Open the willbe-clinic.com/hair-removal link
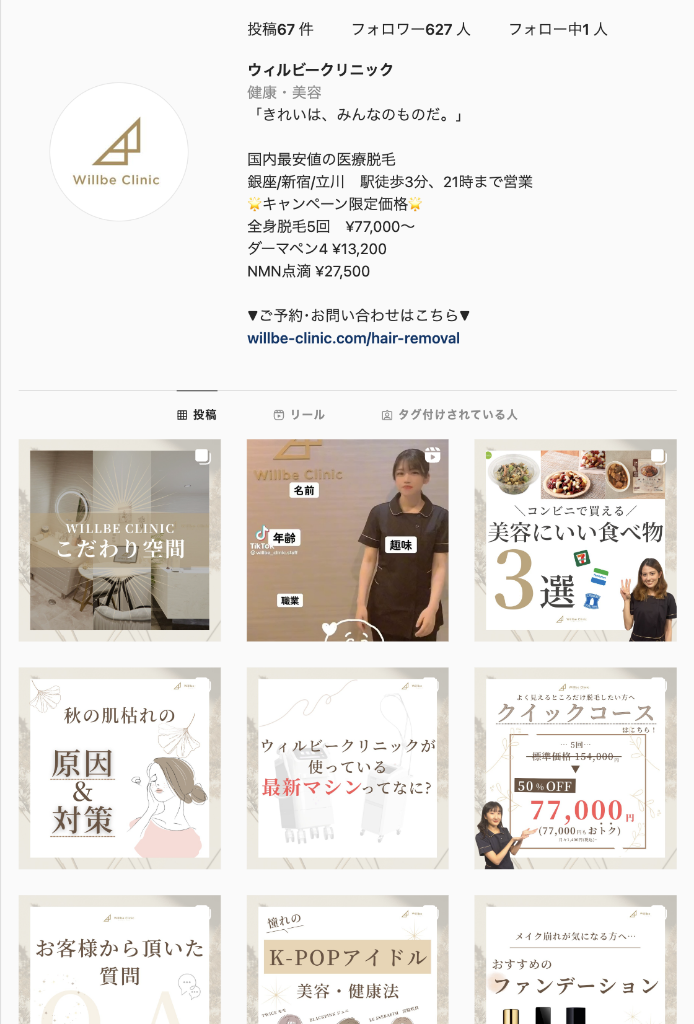The image size is (694, 1024). 353,338
